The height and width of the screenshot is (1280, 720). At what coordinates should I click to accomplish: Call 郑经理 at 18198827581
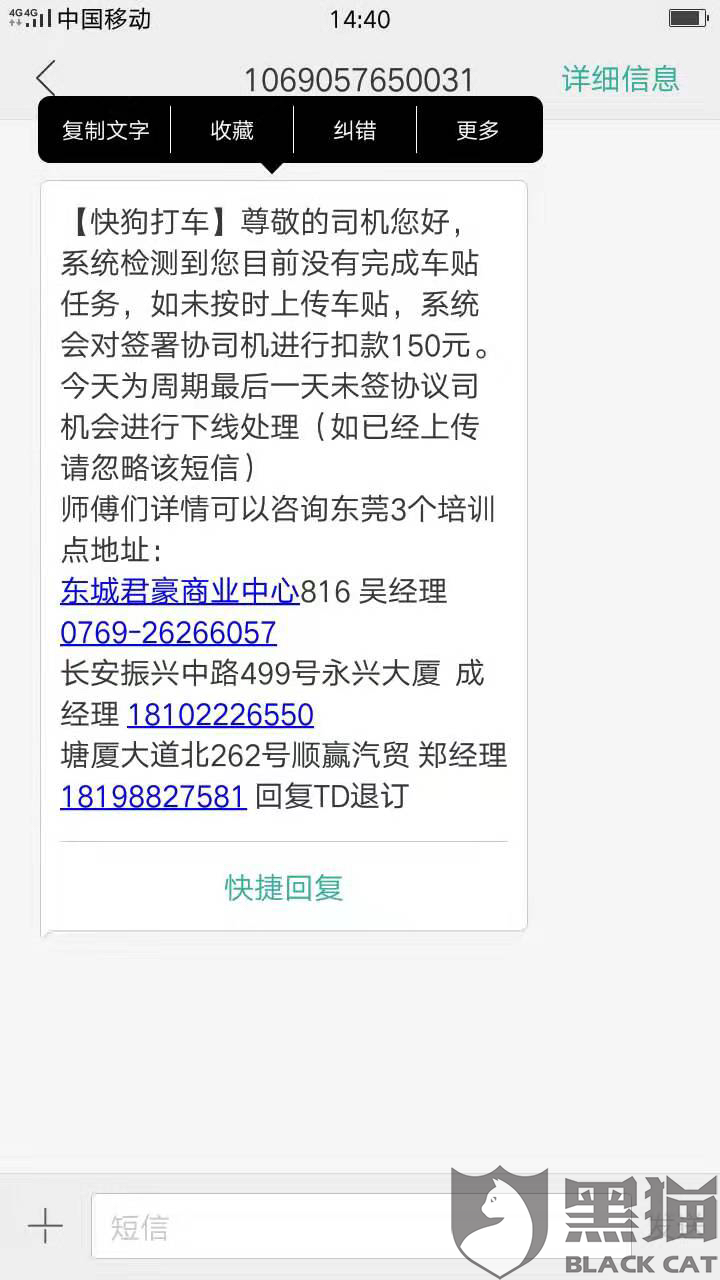pos(153,797)
